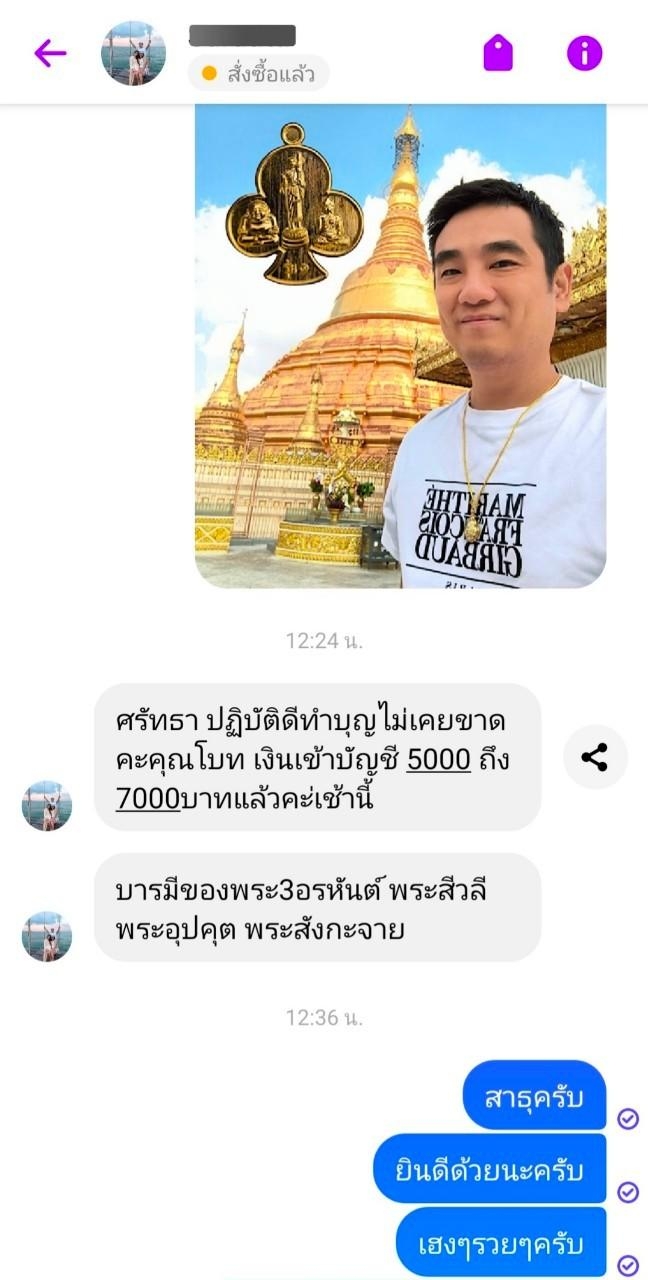Viewport: 648px width, 1280px height.
Task: Go back with the purple arrow
Action: coord(50,53)
